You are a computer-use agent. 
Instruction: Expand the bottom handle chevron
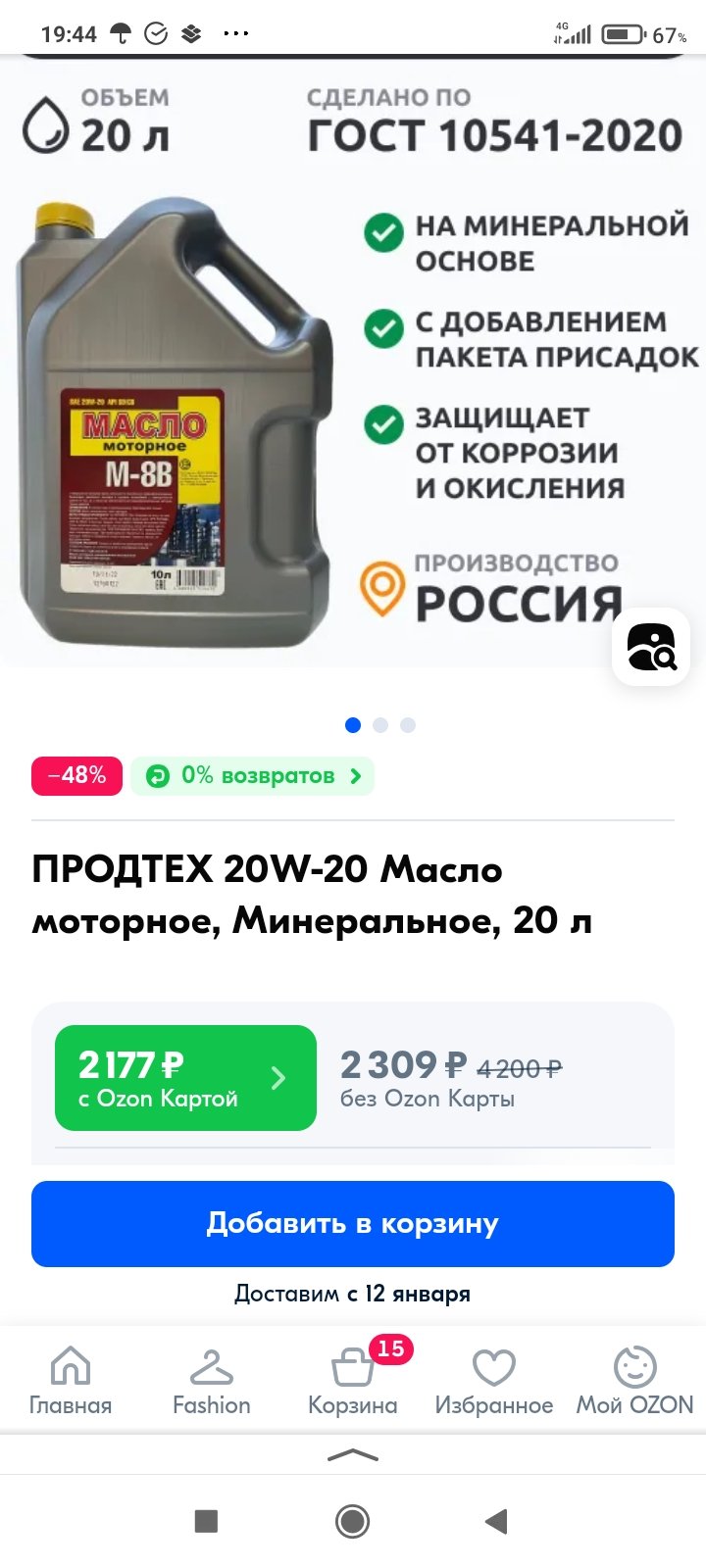pos(353,1455)
